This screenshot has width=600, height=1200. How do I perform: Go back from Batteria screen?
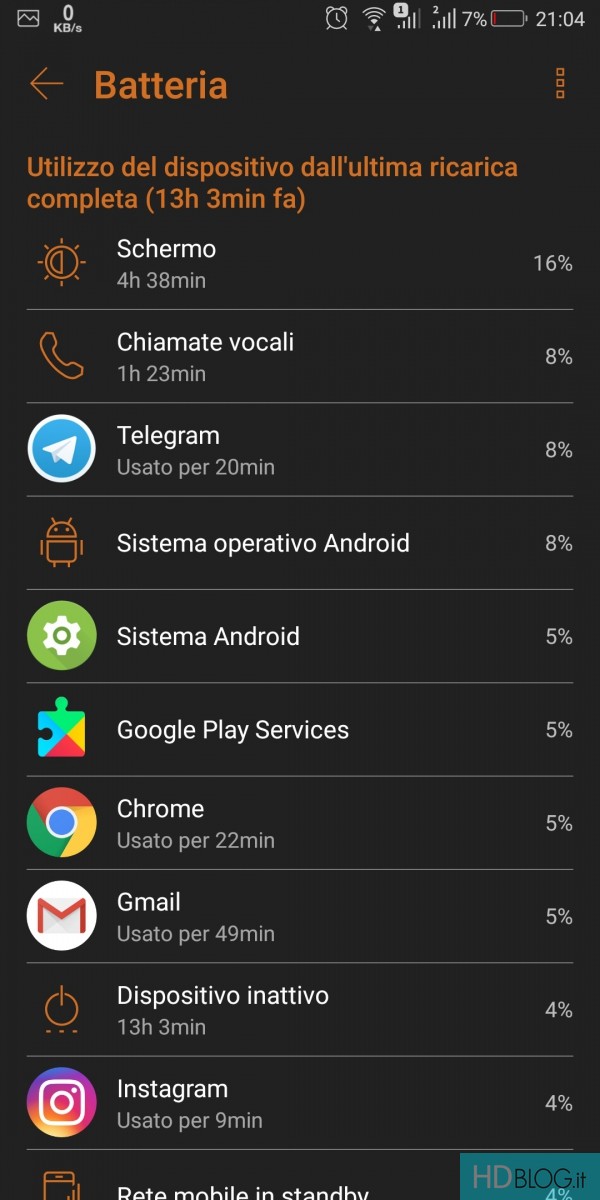(46, 84)
